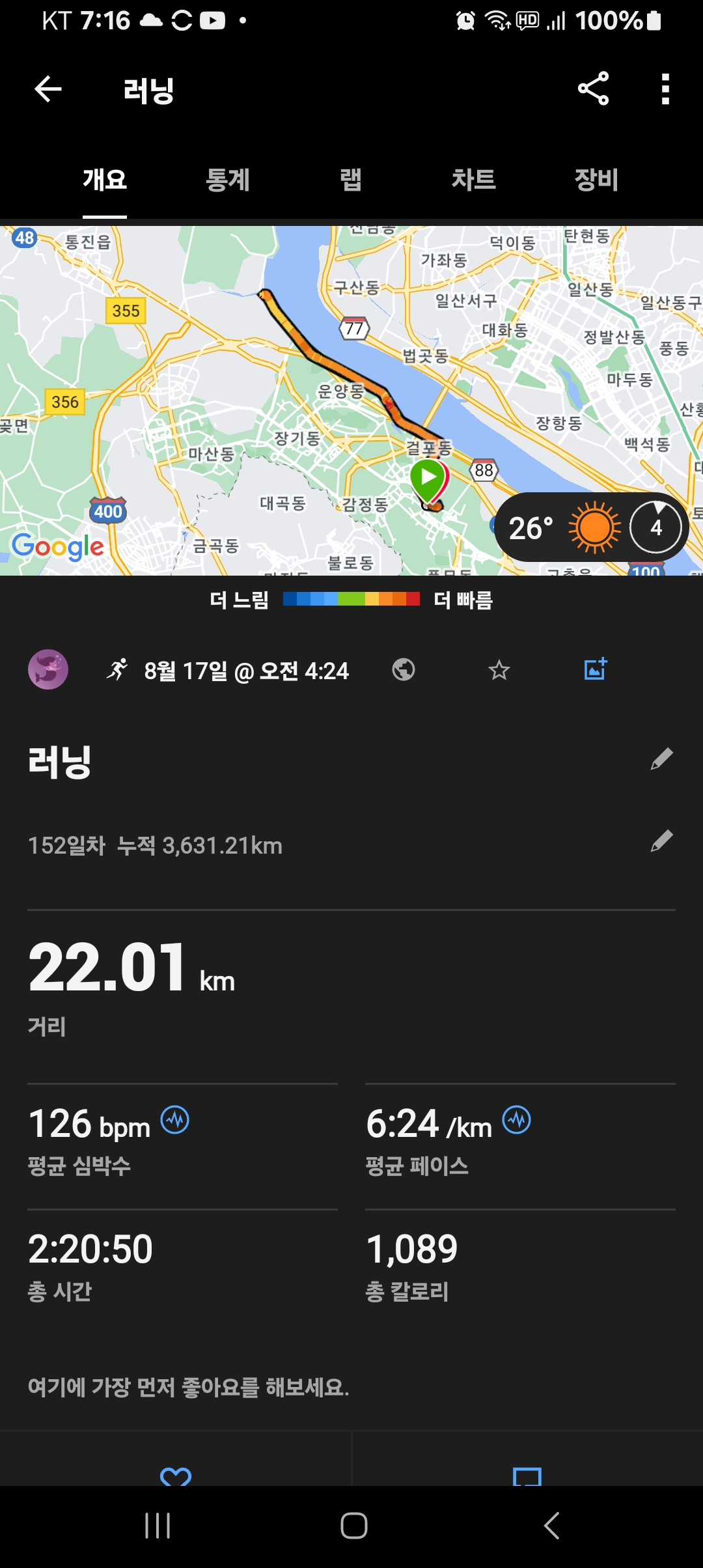
Task: Change privacy via the globe icon
Action: [404, 669]
